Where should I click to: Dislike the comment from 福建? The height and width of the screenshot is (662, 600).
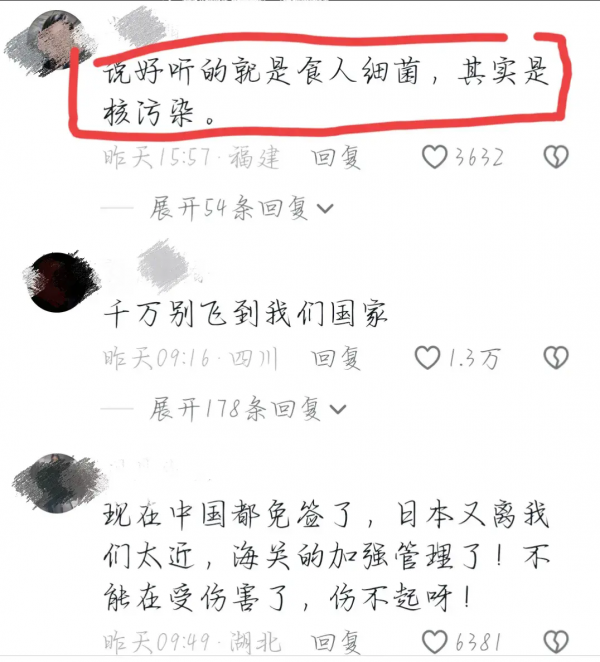tap(555, 158)
